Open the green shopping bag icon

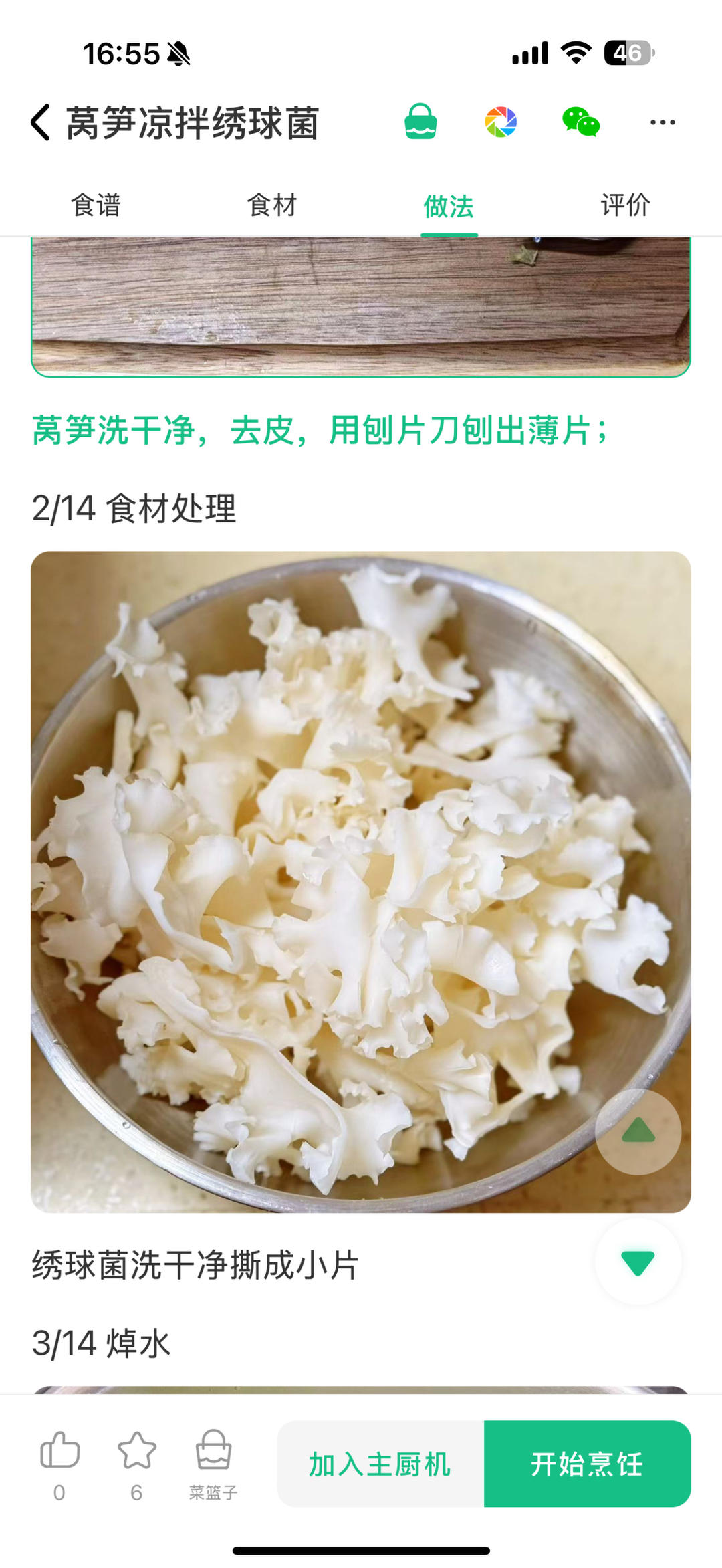point(419,120)
